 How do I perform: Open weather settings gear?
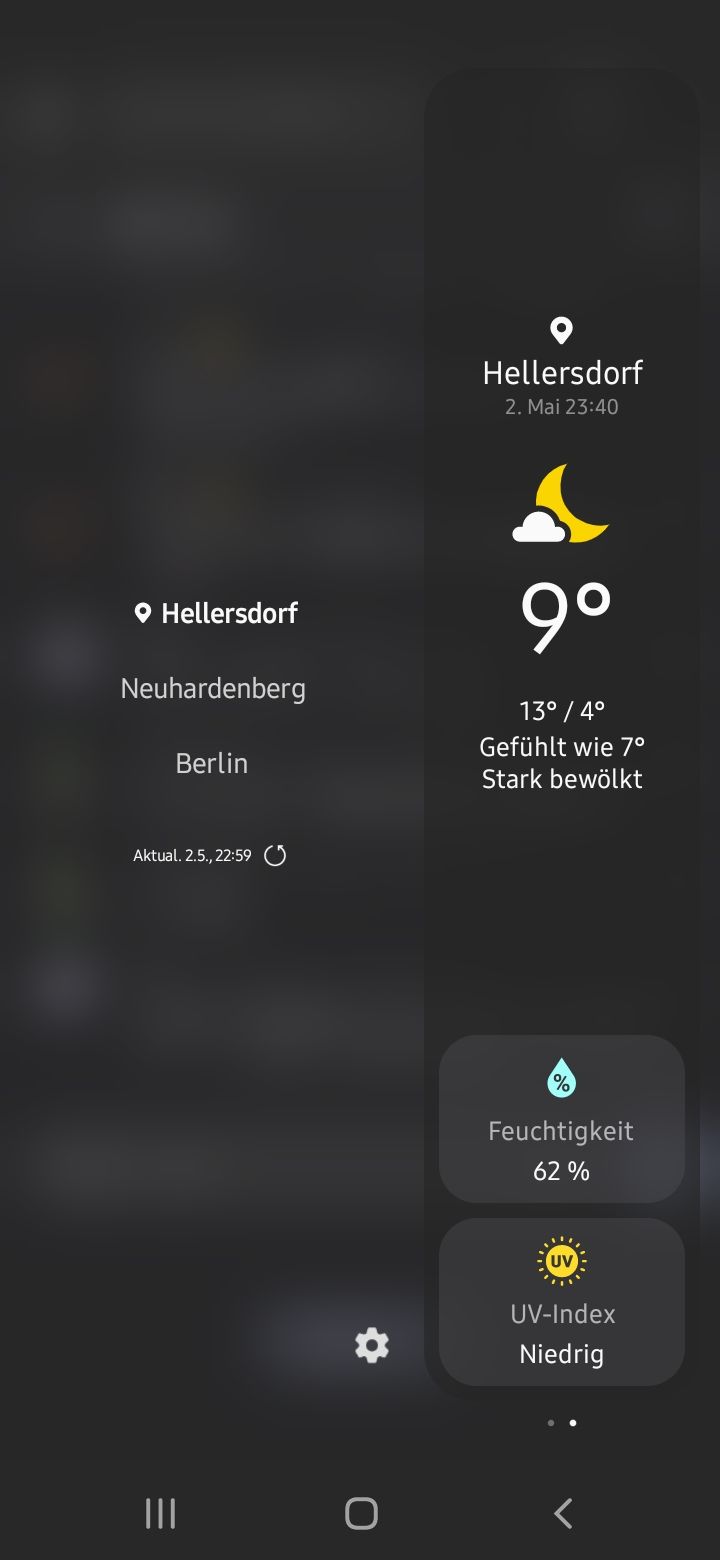(372, 1345)
